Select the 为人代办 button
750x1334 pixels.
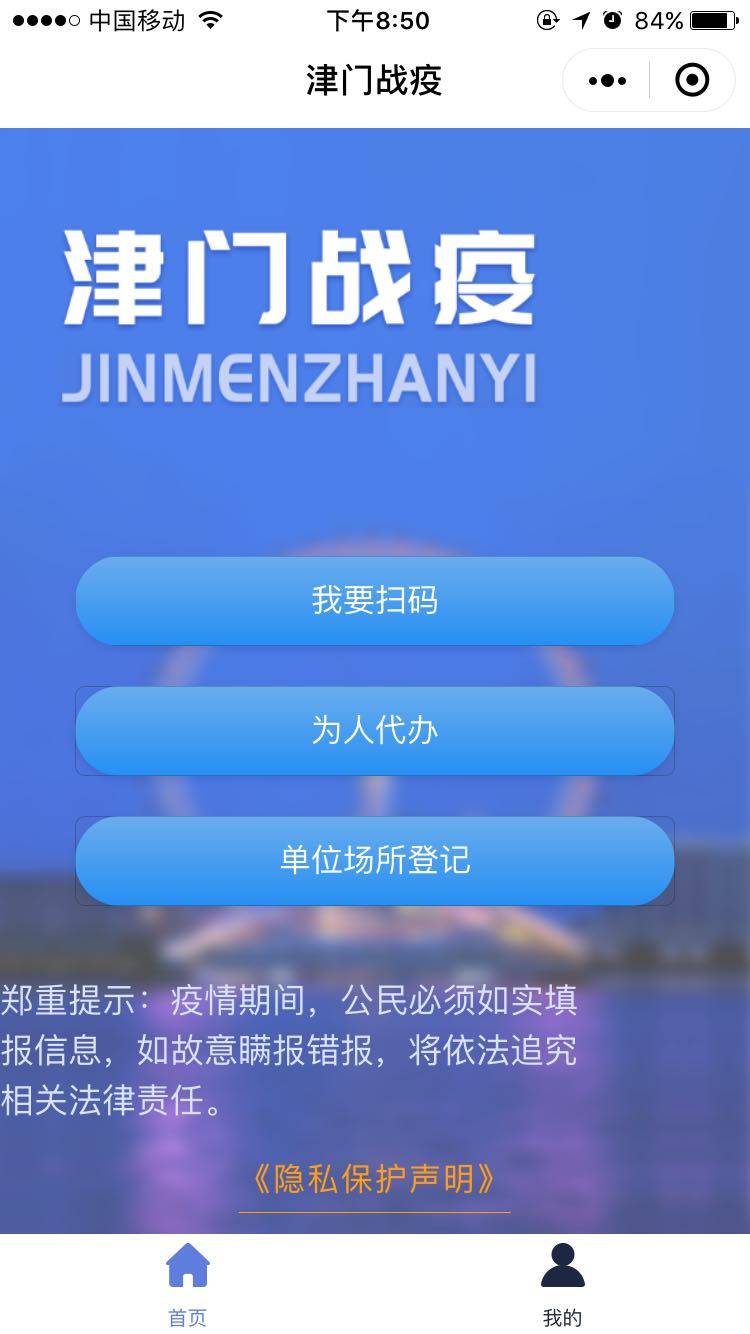point(375,731)
